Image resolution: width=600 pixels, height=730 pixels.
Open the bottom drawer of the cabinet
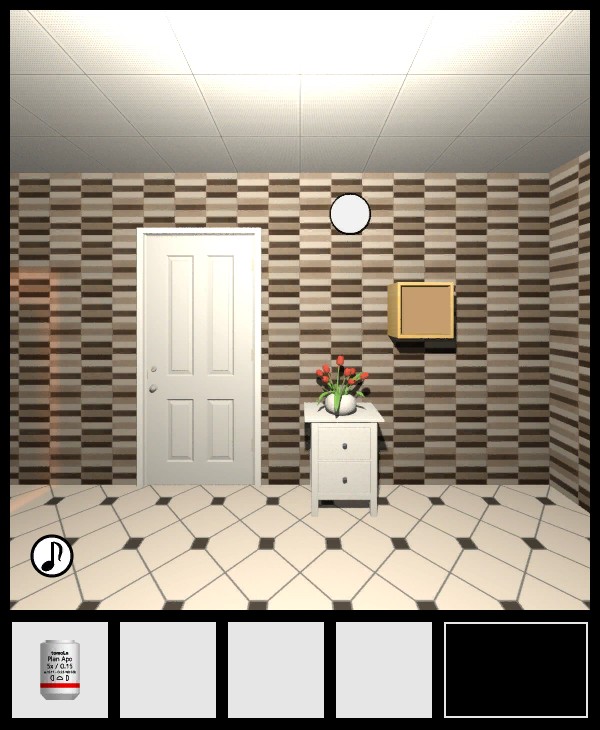click(345, 476)
